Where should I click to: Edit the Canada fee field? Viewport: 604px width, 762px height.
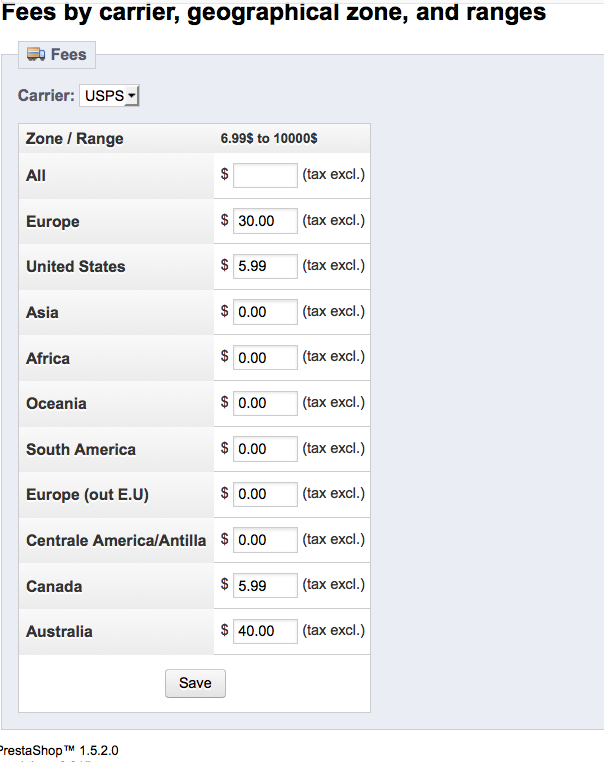pos(265,585)
